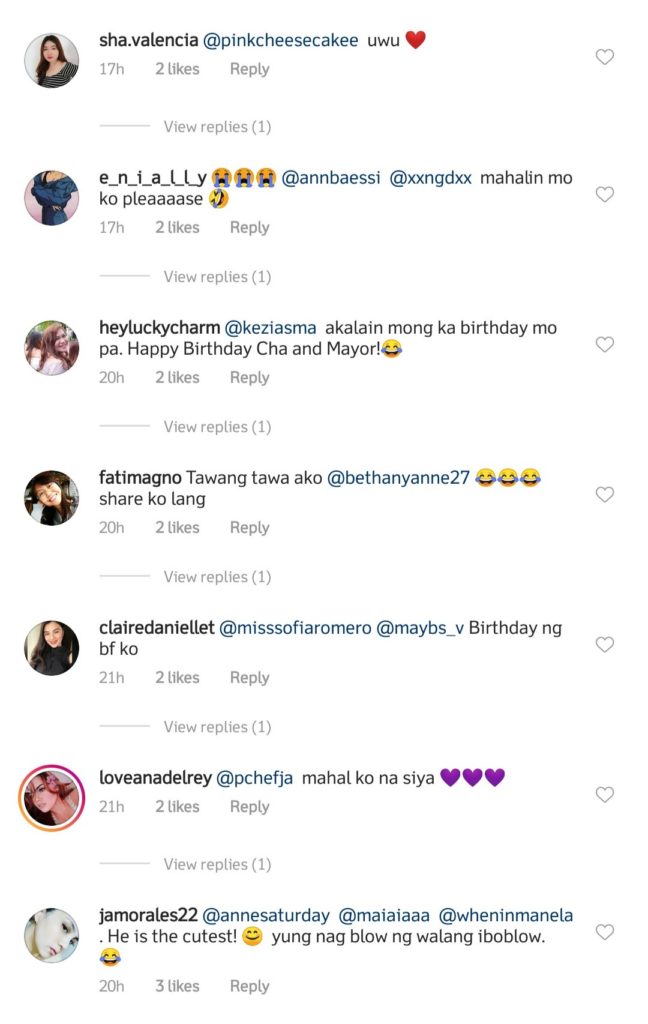
Task: Reply to clairedaniellet's comment
Action: pos(249,677)
